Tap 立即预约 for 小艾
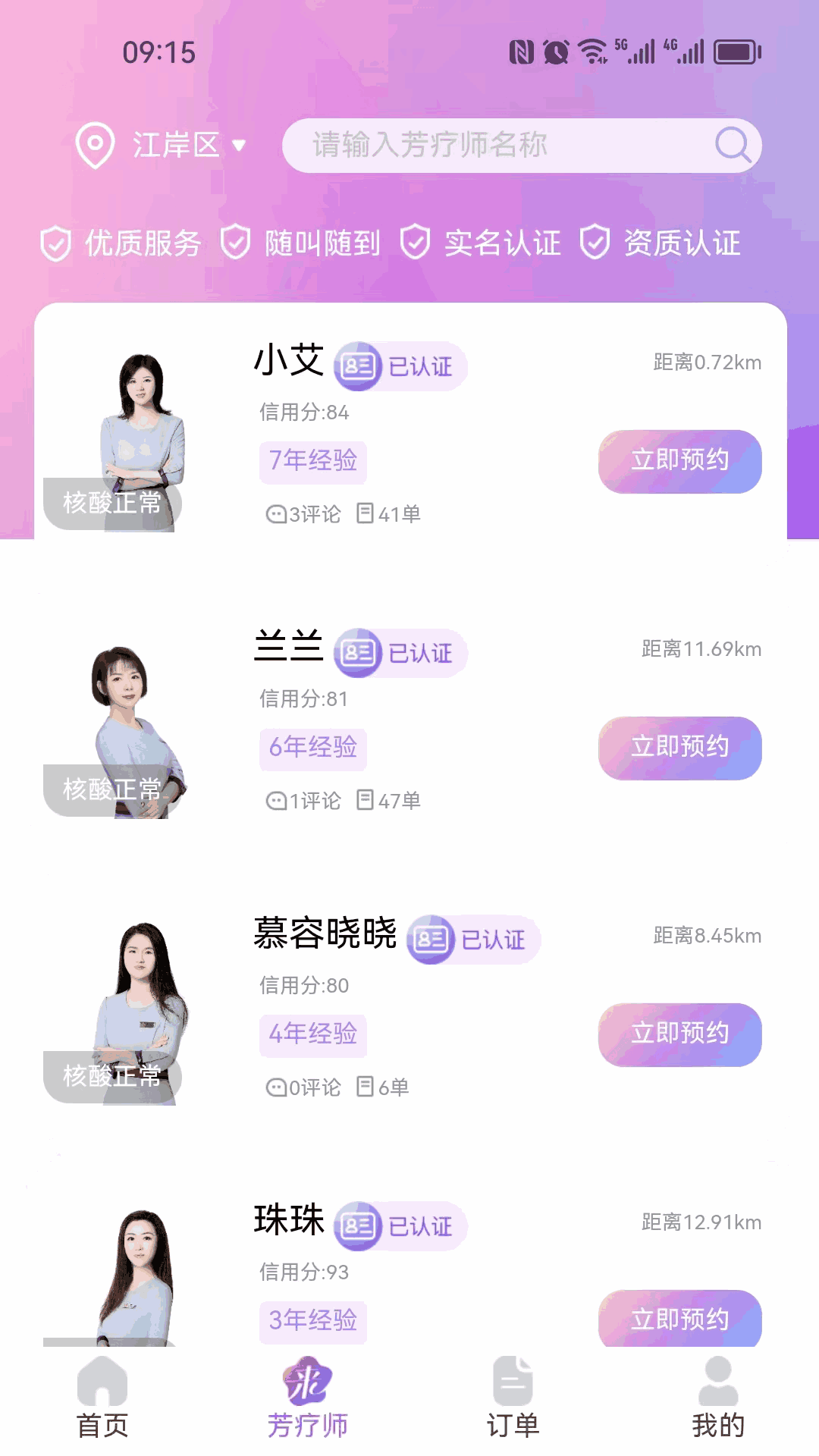The image size is (819, 1456). coord(679,461)
